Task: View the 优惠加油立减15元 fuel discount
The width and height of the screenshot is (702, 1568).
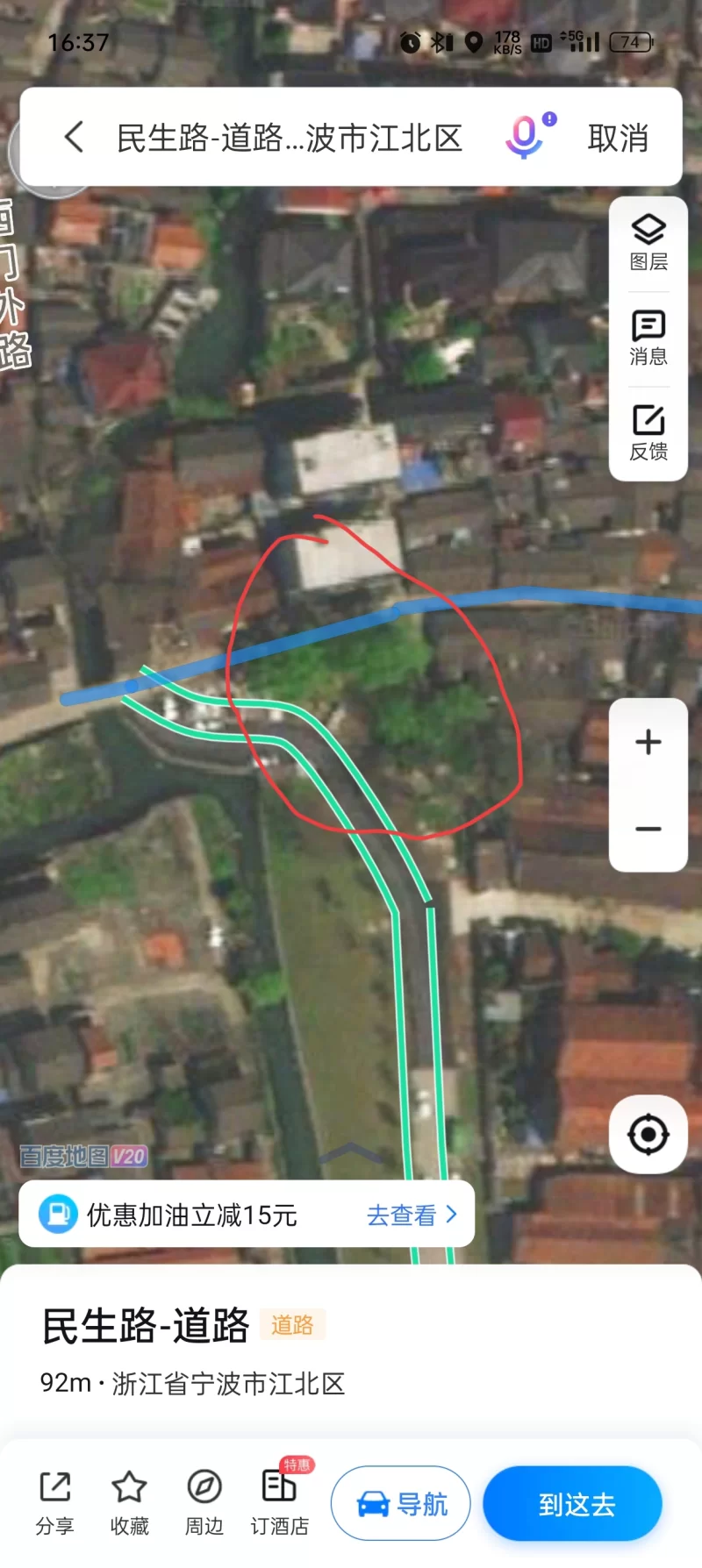Action: pyautogui.click(x=247, y=1215)
